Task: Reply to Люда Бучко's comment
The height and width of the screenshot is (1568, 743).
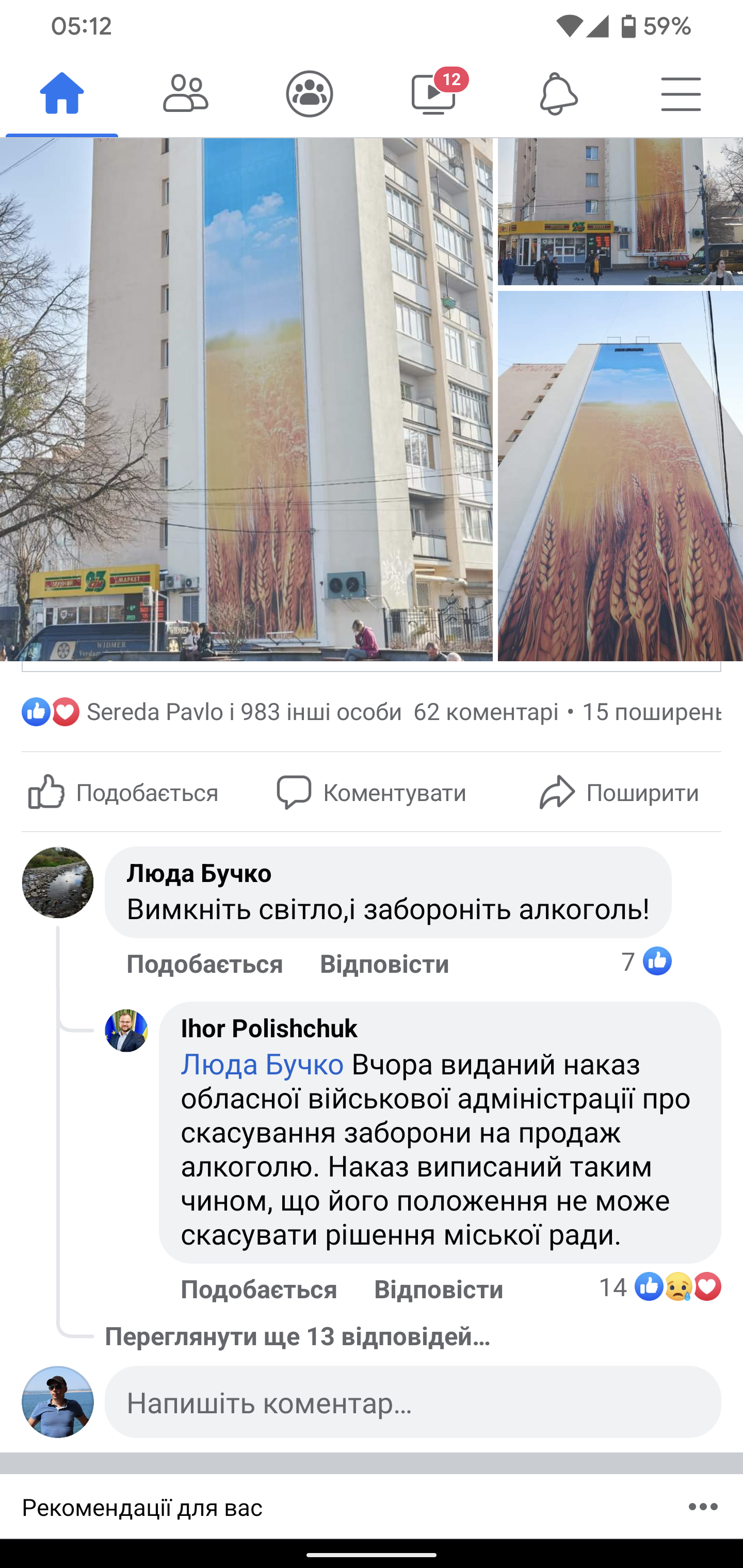Action: point(384,964)
